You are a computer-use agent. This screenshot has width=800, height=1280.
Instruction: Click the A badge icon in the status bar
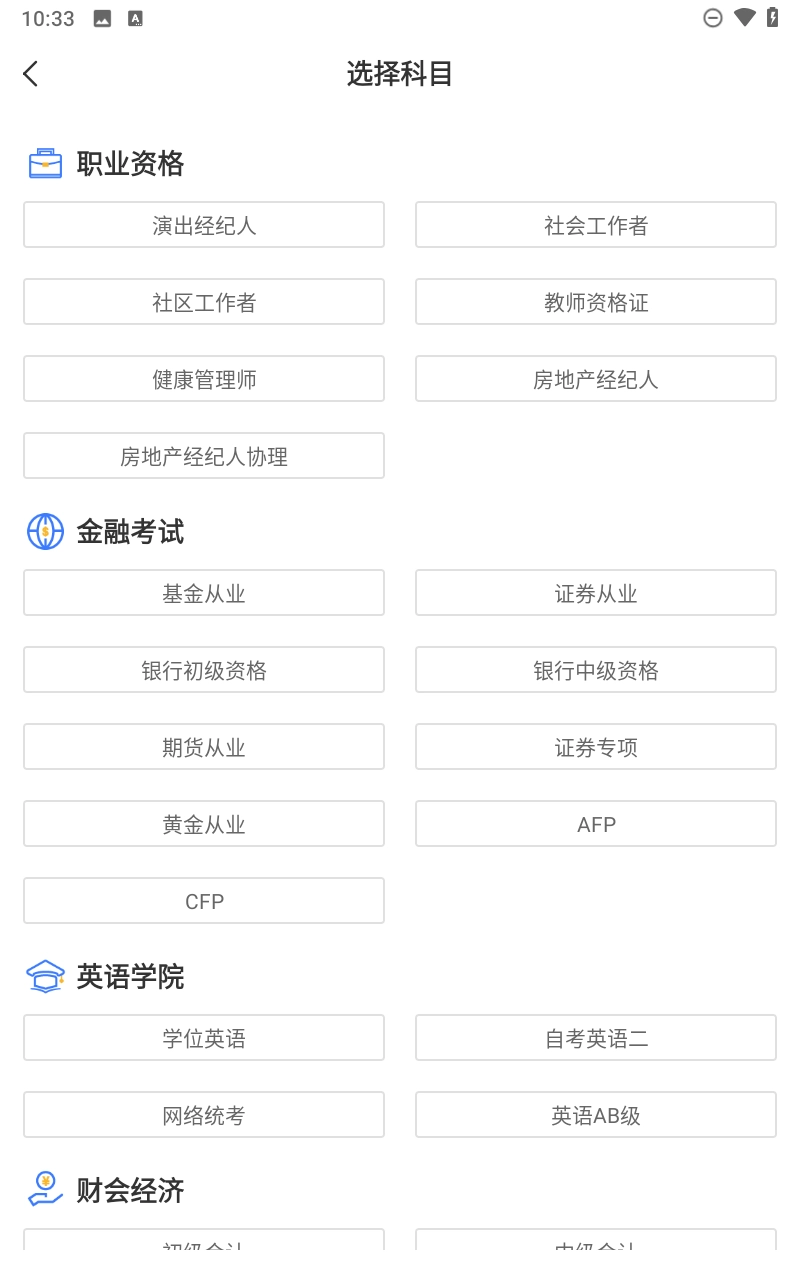(134, 17)
